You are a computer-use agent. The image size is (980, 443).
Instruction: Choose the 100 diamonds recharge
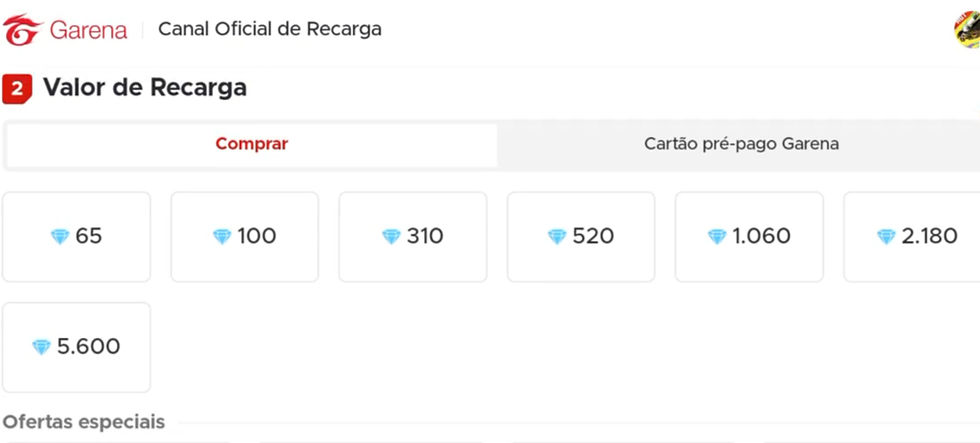(245, 237)
